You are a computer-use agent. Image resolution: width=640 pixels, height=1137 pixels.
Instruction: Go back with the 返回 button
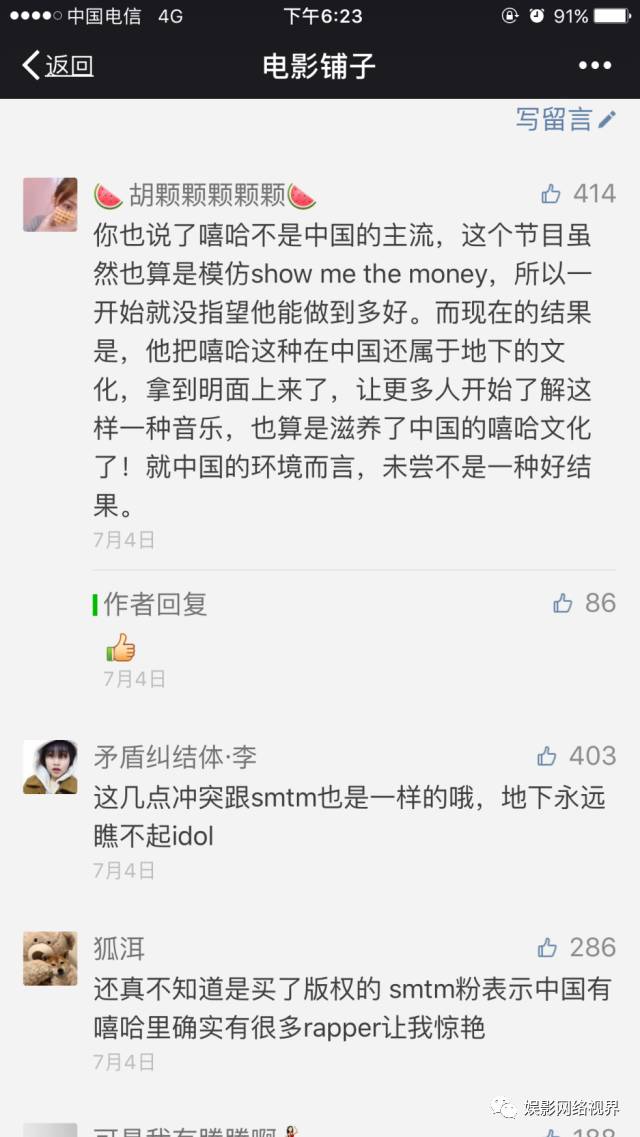coord(58,66)
